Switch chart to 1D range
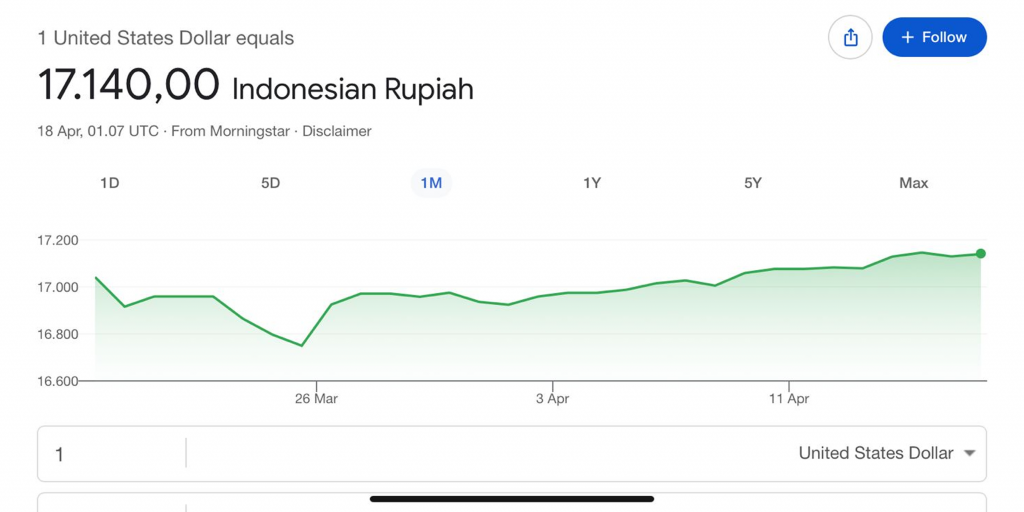The image size is (1024, 512). pyautogui.click(x=110, y=183)
